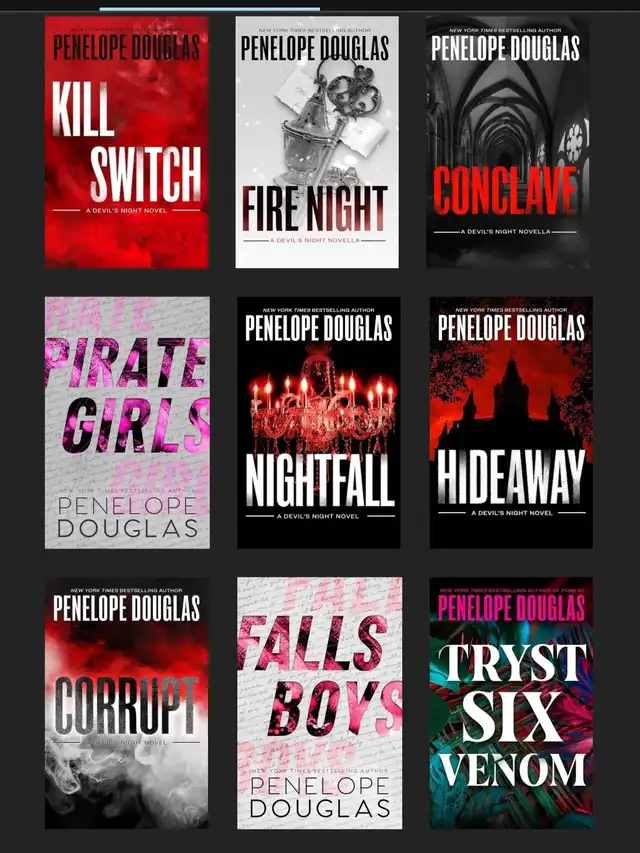
Task: Open Falls Boys book cover
Action: coord(320,703)
